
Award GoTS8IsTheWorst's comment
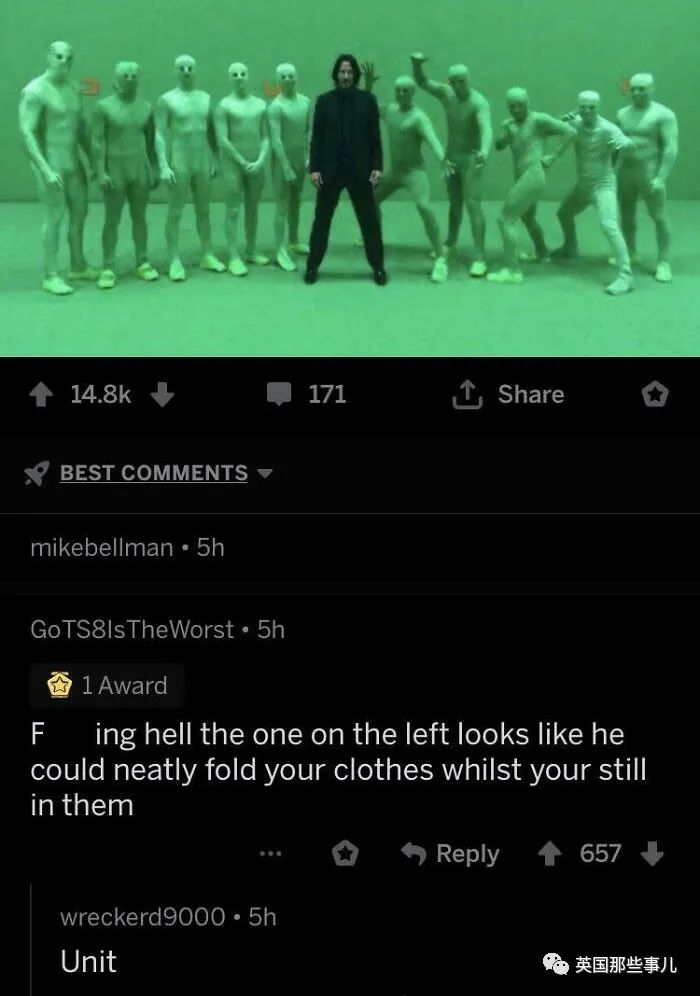345,854
